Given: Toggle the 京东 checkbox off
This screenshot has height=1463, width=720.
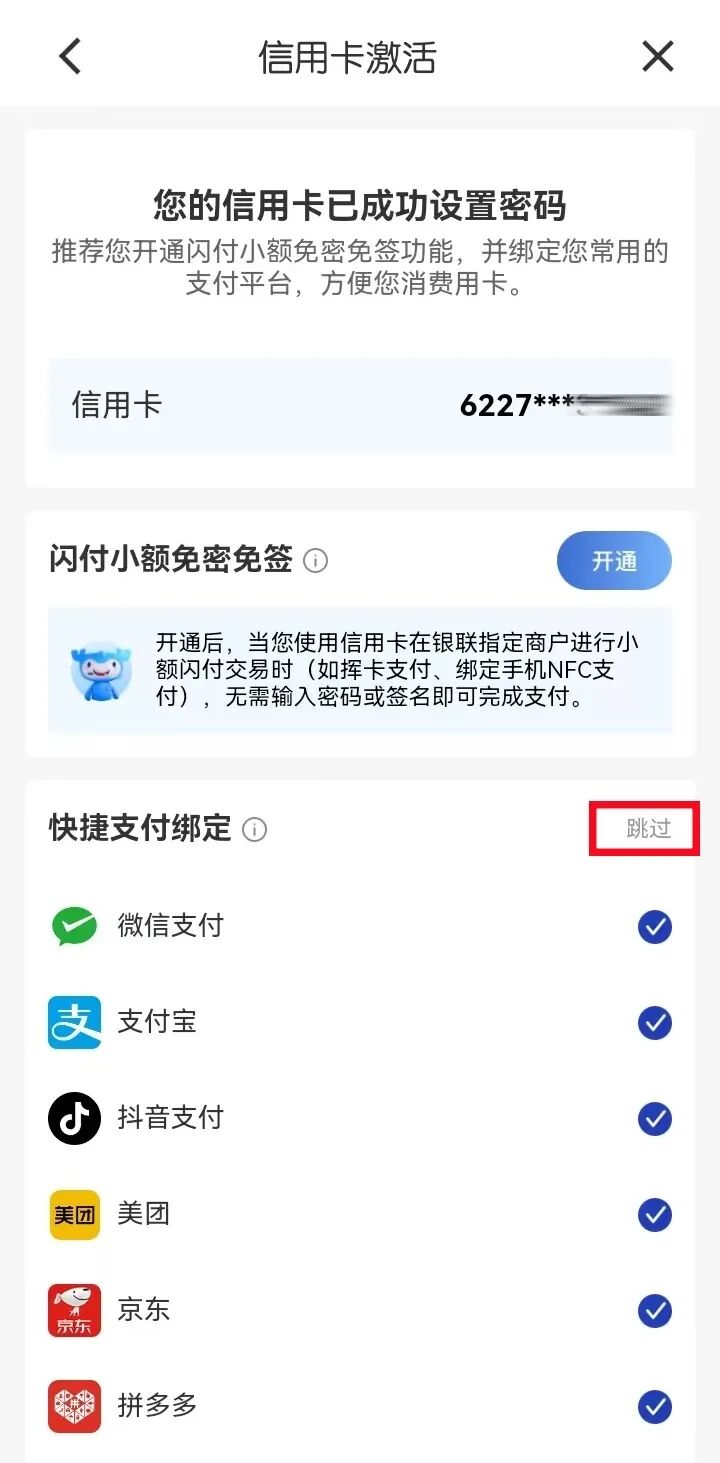Looking at the screenshot, I should pos(655,1311).
